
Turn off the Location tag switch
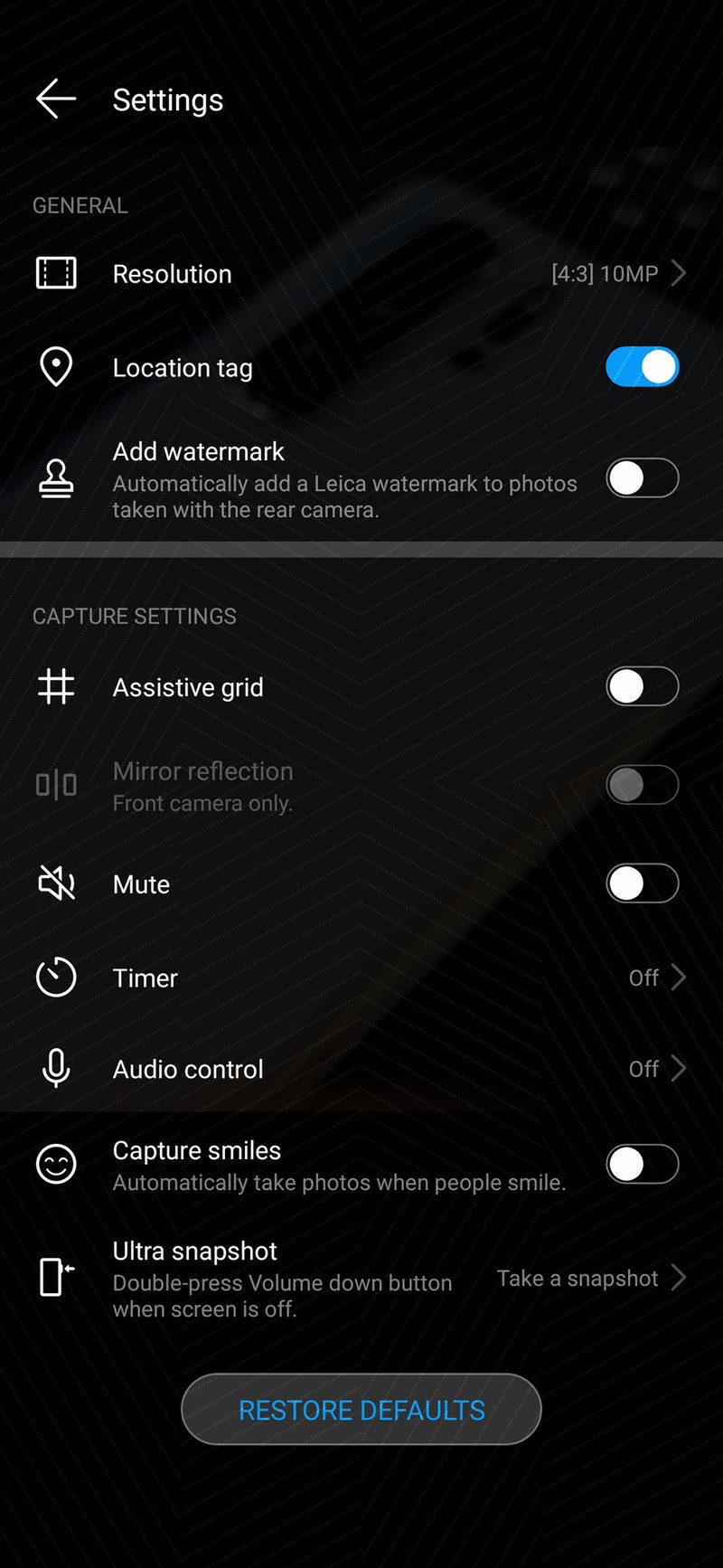coord(642,367)
